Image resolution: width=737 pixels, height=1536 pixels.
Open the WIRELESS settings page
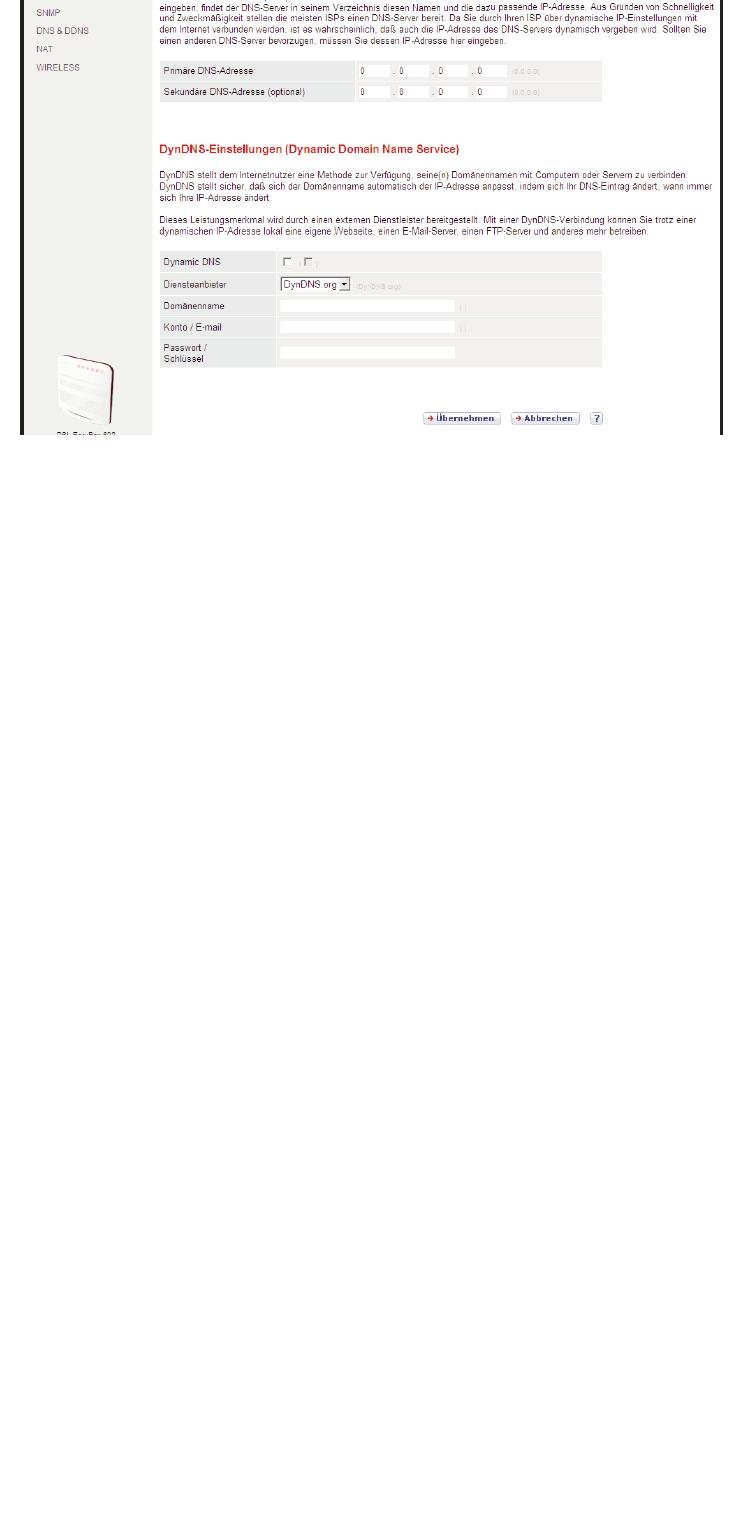point(58,67)
